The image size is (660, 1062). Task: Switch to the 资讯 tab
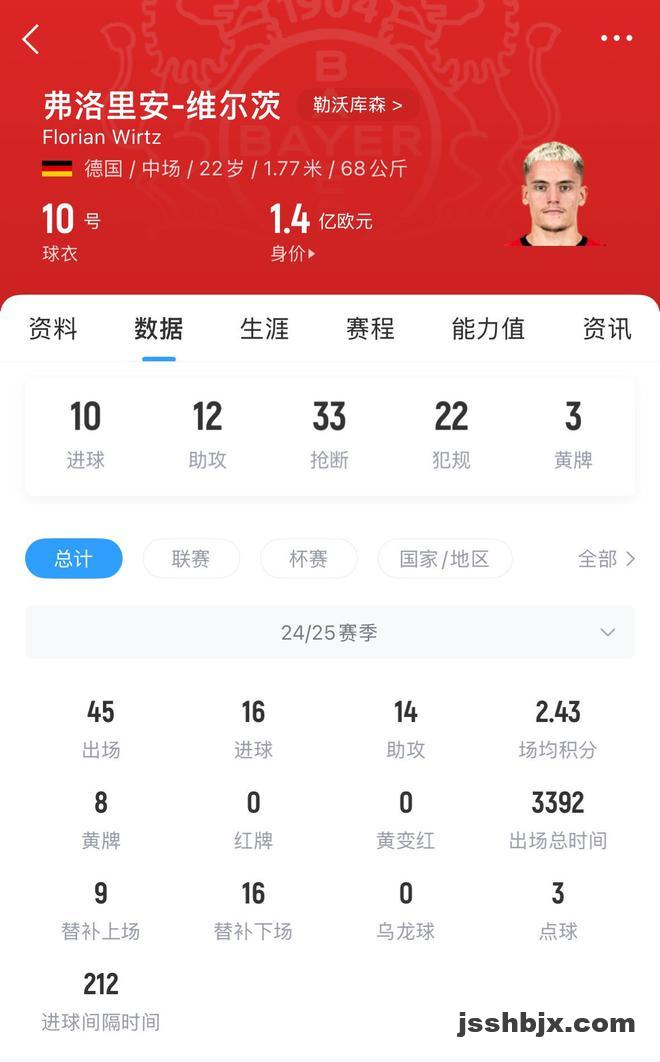tap(607, 329)
